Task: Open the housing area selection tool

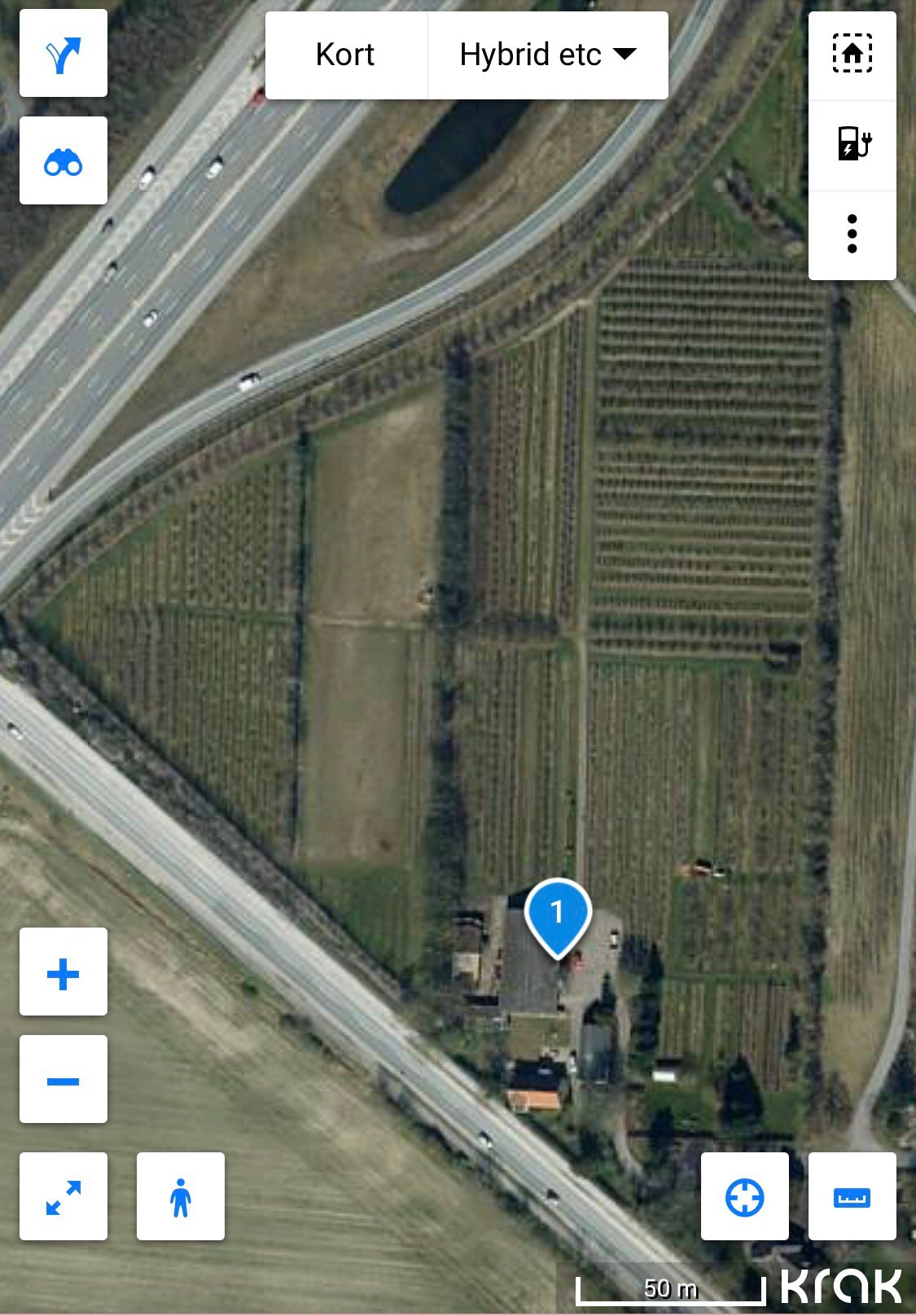Action: point(852,55)
